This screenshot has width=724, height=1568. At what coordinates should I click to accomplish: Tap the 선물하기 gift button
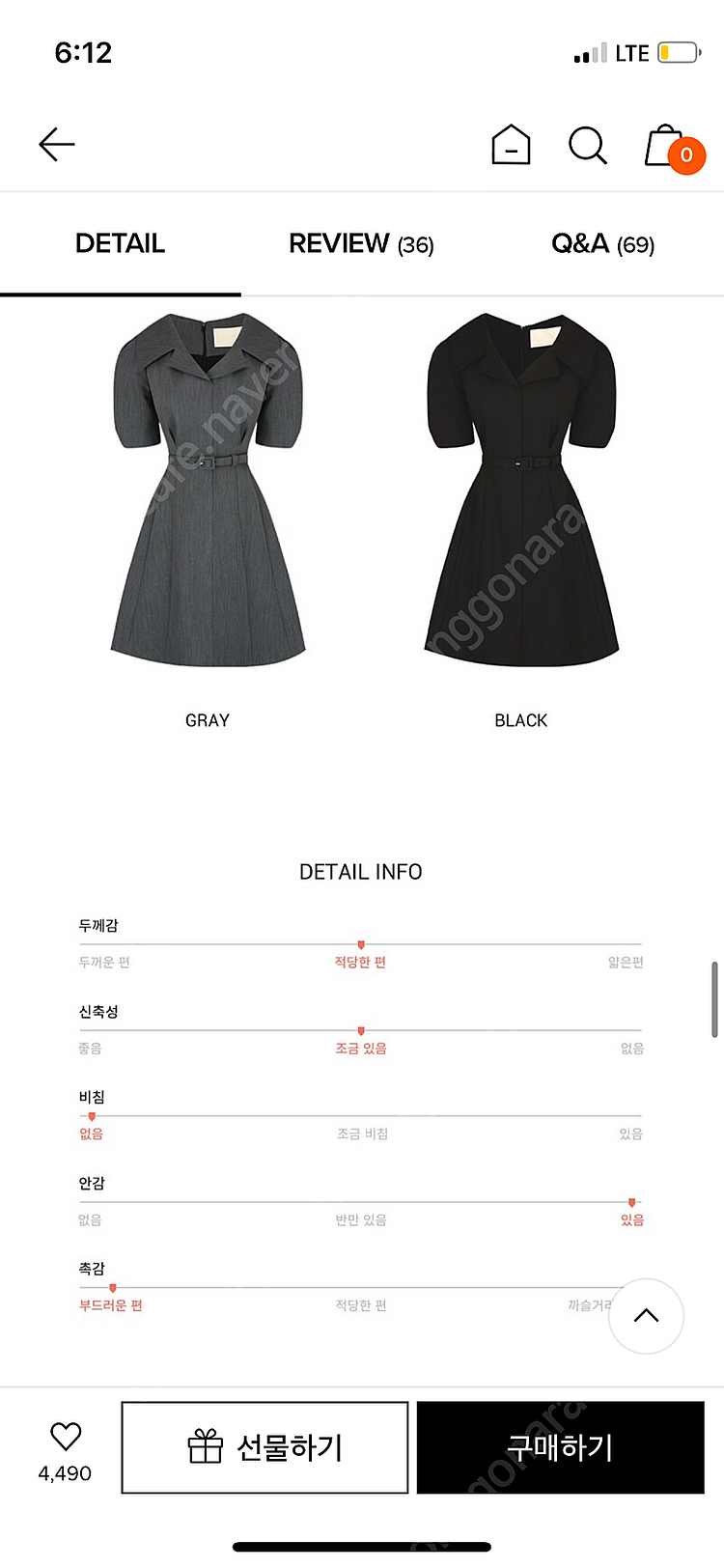pyautogui.click(x=265, y=1447)
